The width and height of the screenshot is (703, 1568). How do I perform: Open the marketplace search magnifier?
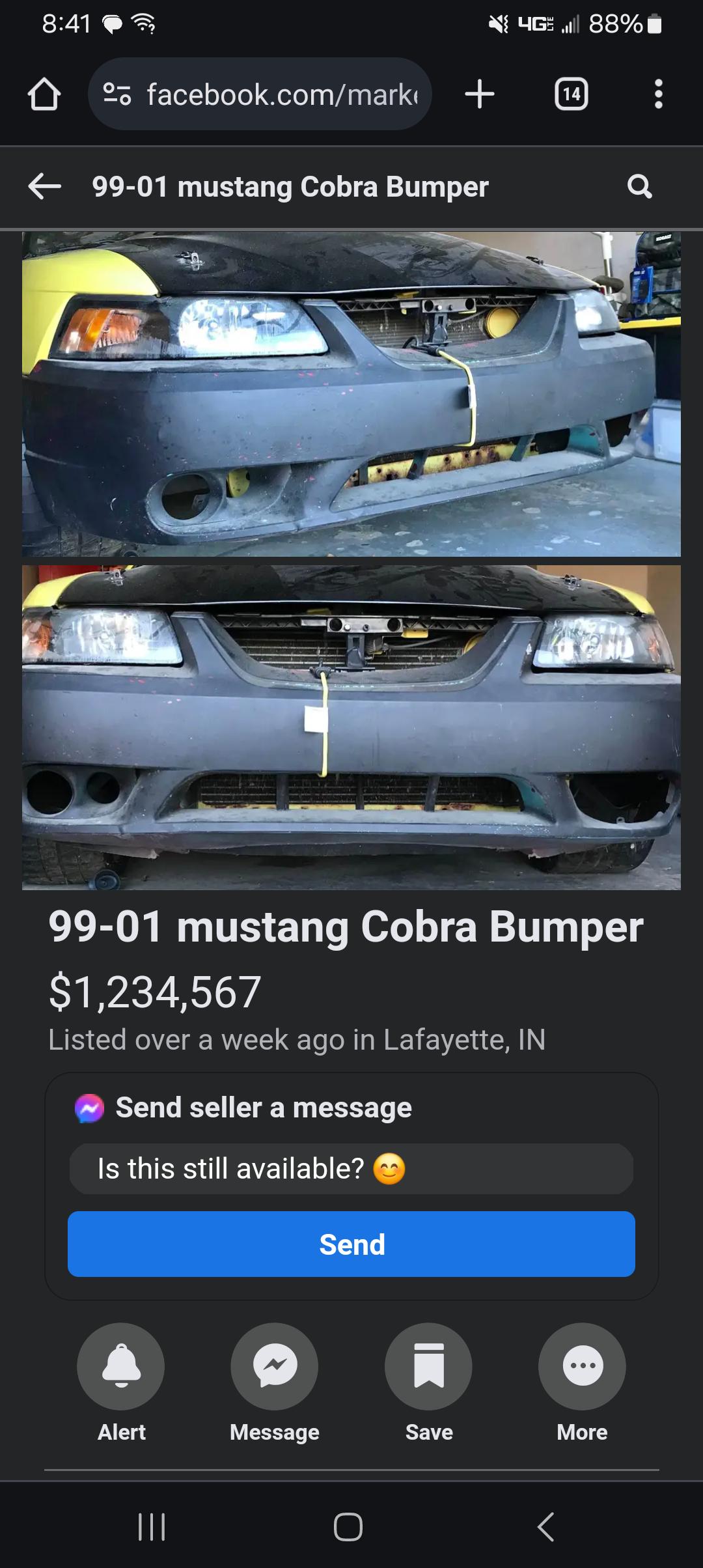point(639,187)
